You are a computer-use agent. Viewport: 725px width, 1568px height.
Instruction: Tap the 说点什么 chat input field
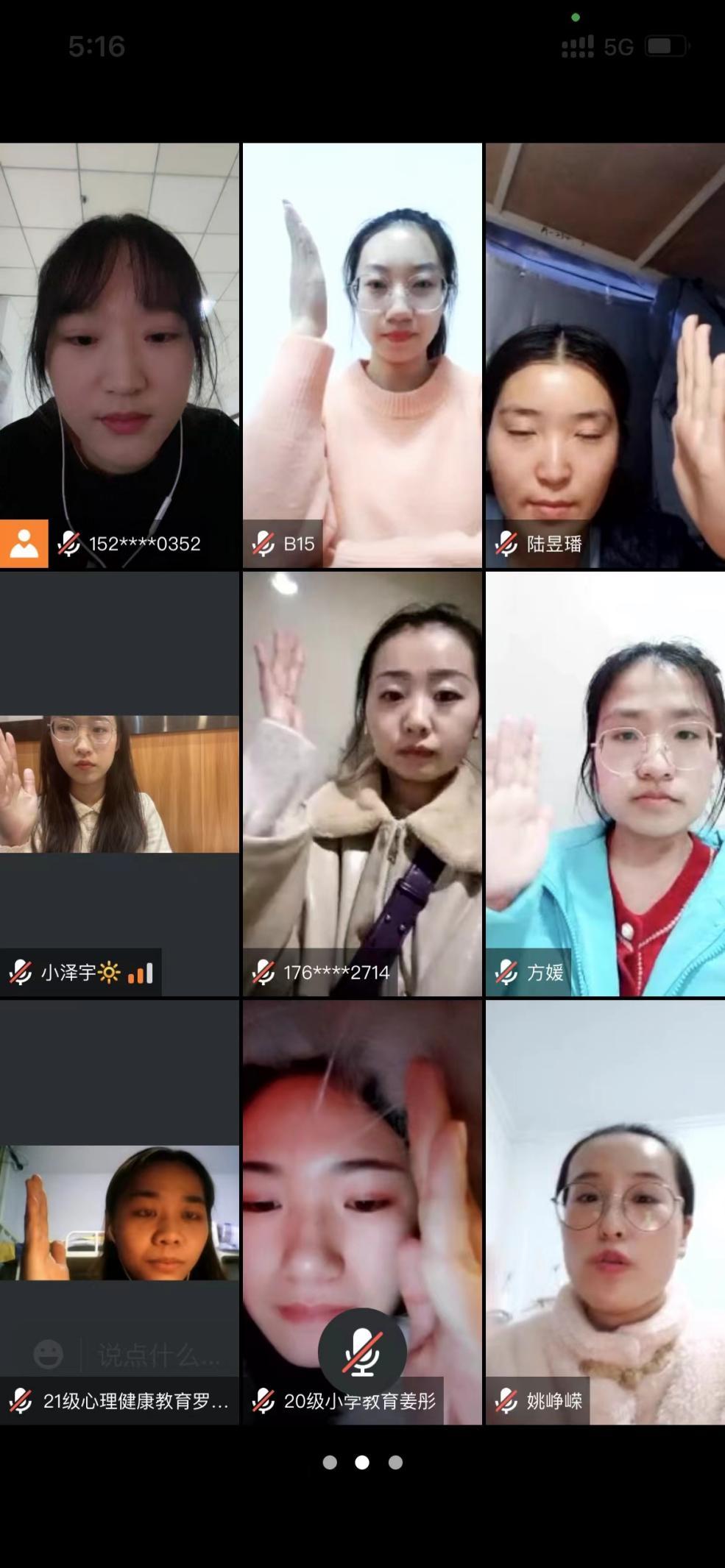[158, 1354]
